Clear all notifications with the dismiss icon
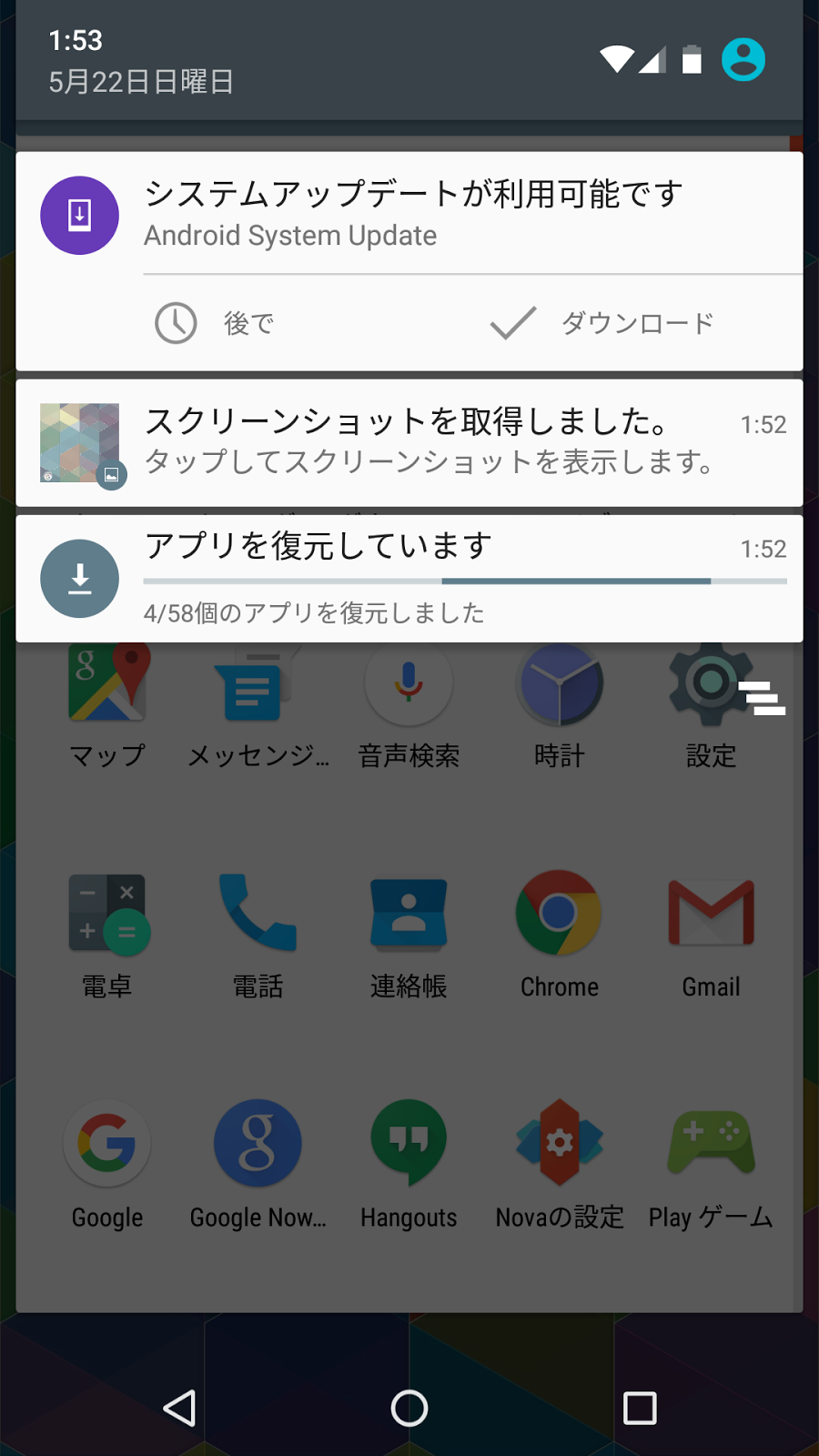The height and width of the screenshot is (1456, 819). pos(762,698)
